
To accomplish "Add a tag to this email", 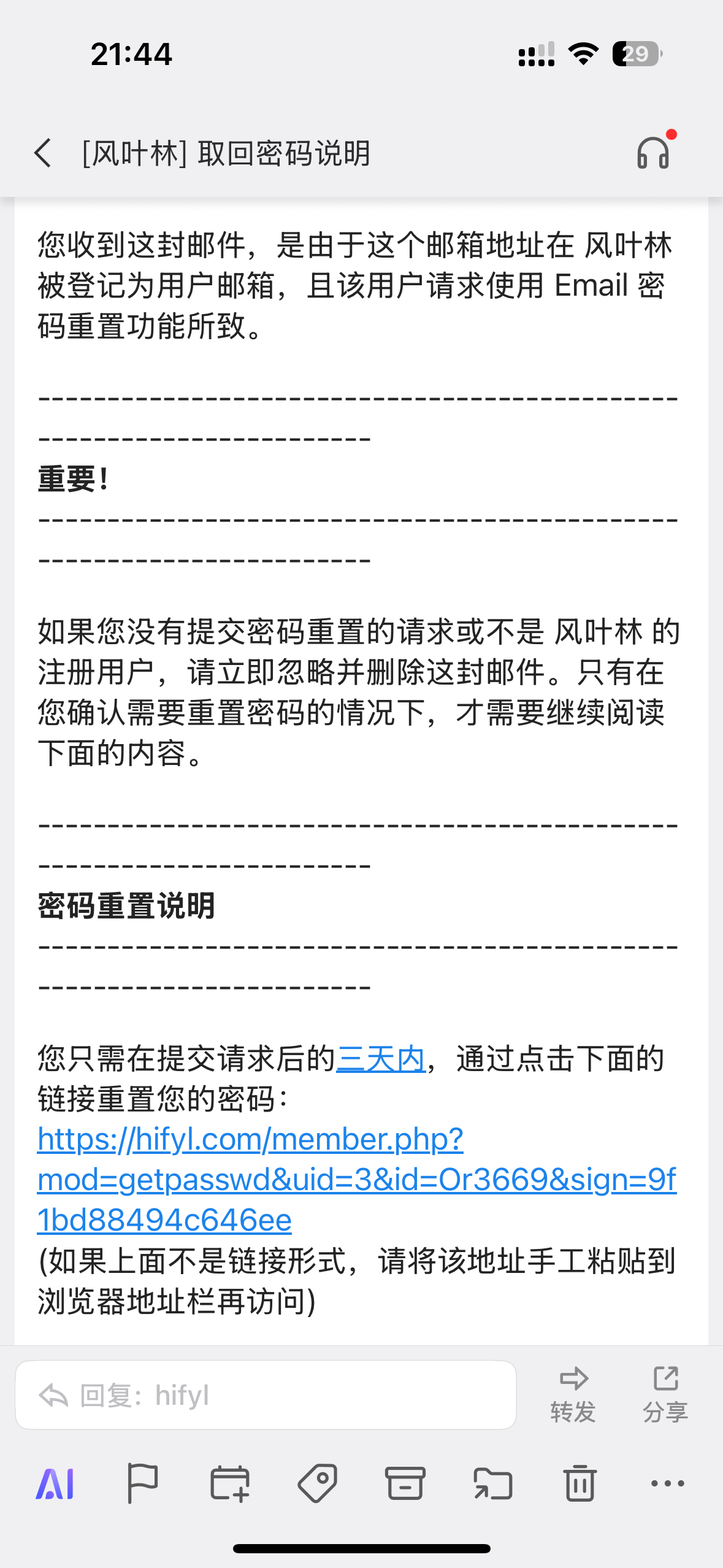I will coord(317,1483).
